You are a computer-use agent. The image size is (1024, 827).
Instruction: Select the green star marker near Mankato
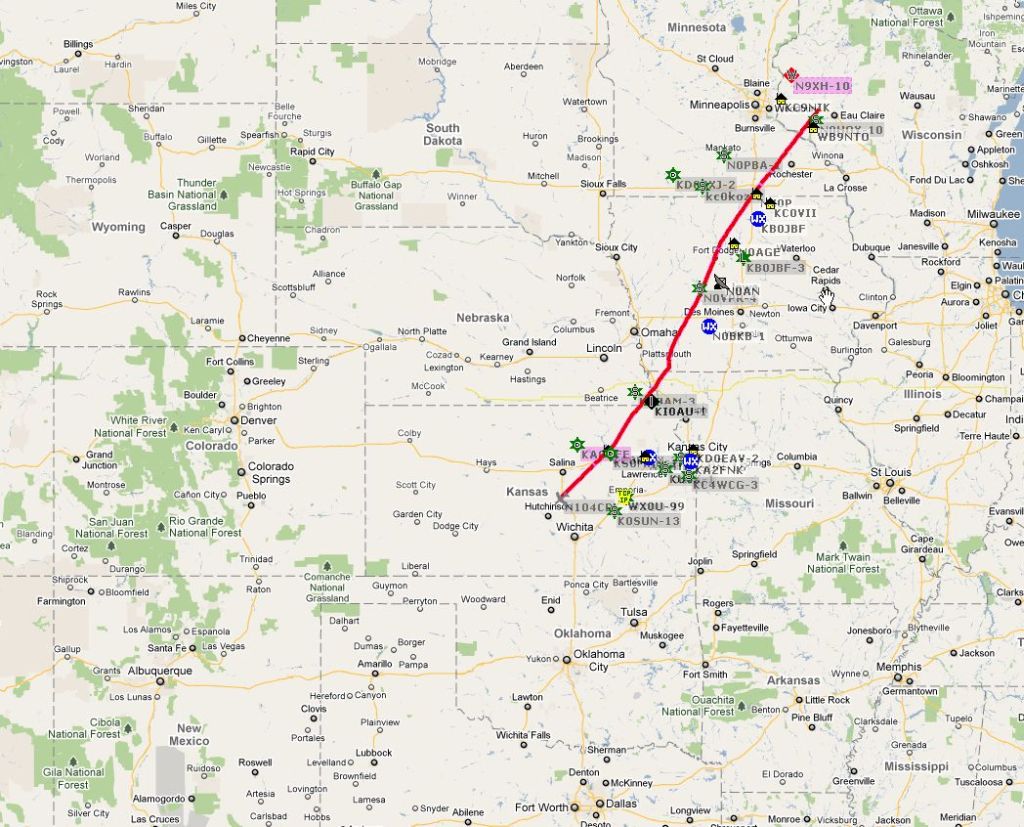[x=723, y=154]
